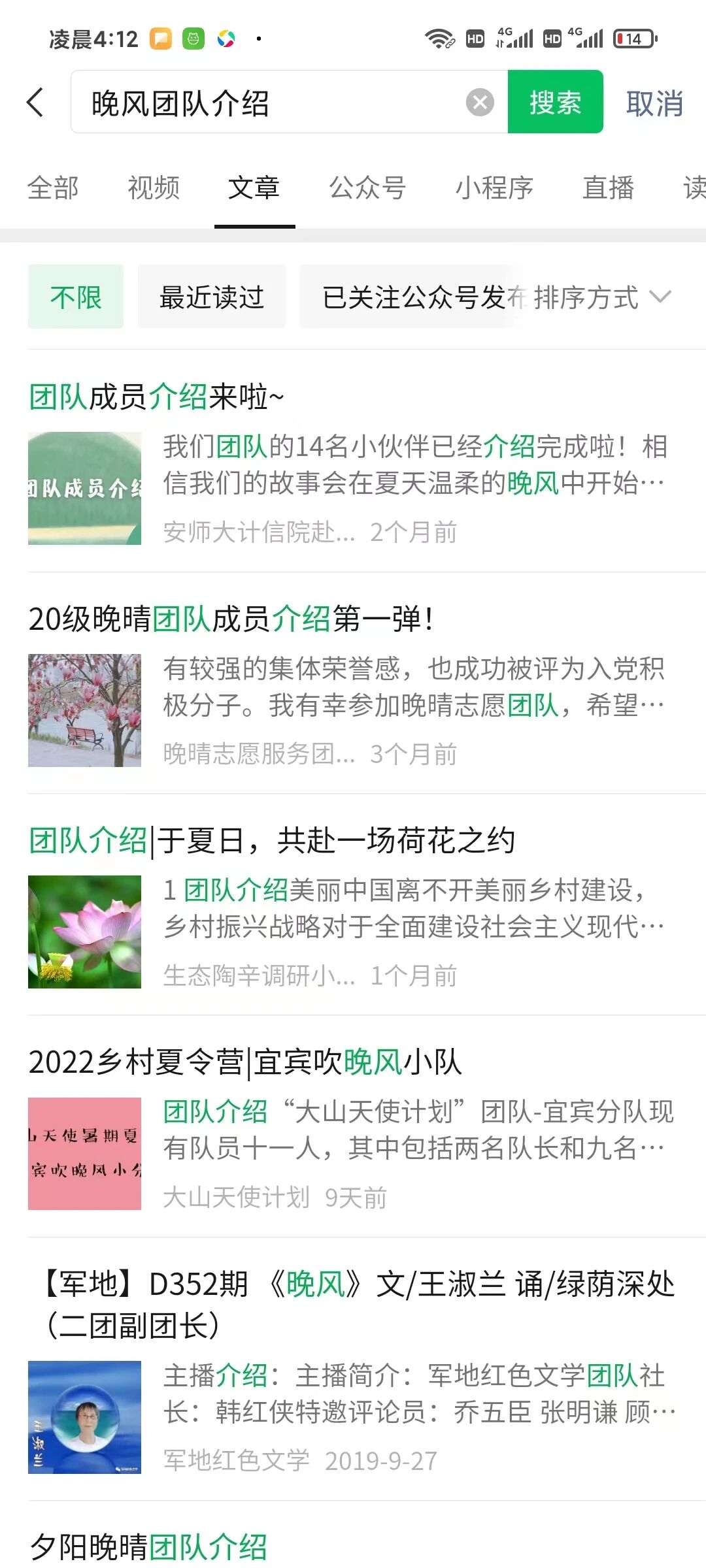Switch to the 小程序 tab

(x=494, y=188)
